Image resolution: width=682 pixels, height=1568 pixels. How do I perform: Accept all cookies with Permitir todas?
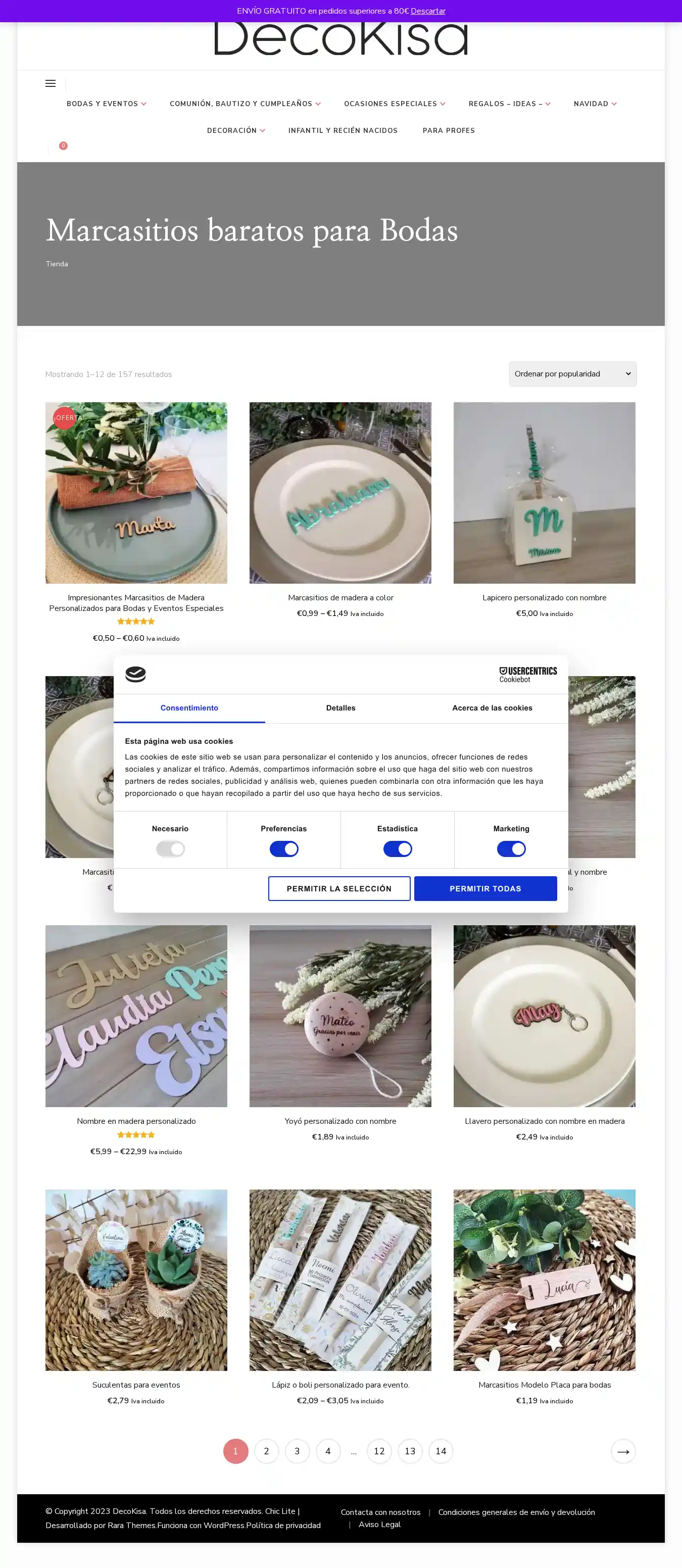pos(485,889)
